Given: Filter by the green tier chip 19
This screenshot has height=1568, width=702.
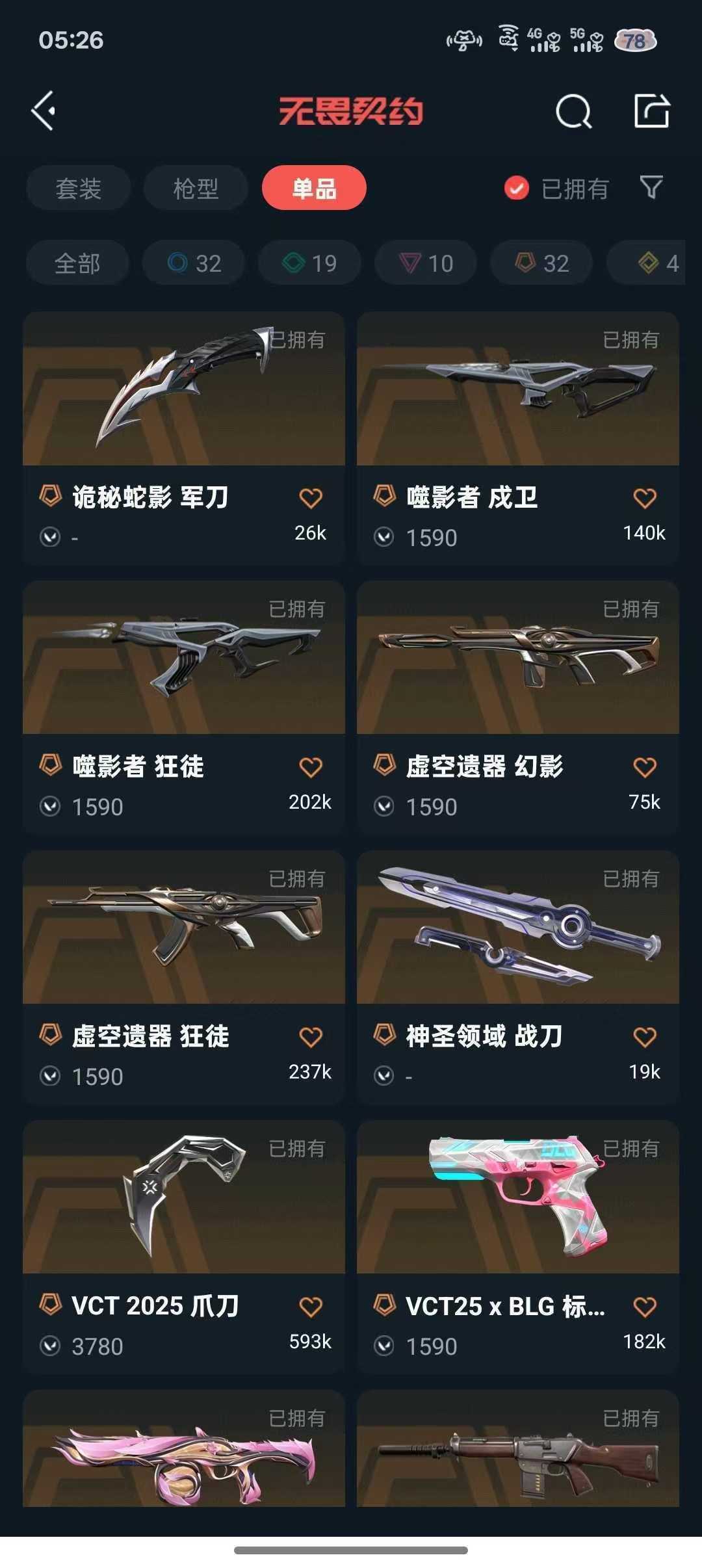Looking at the screenshot, I should 309,263.
